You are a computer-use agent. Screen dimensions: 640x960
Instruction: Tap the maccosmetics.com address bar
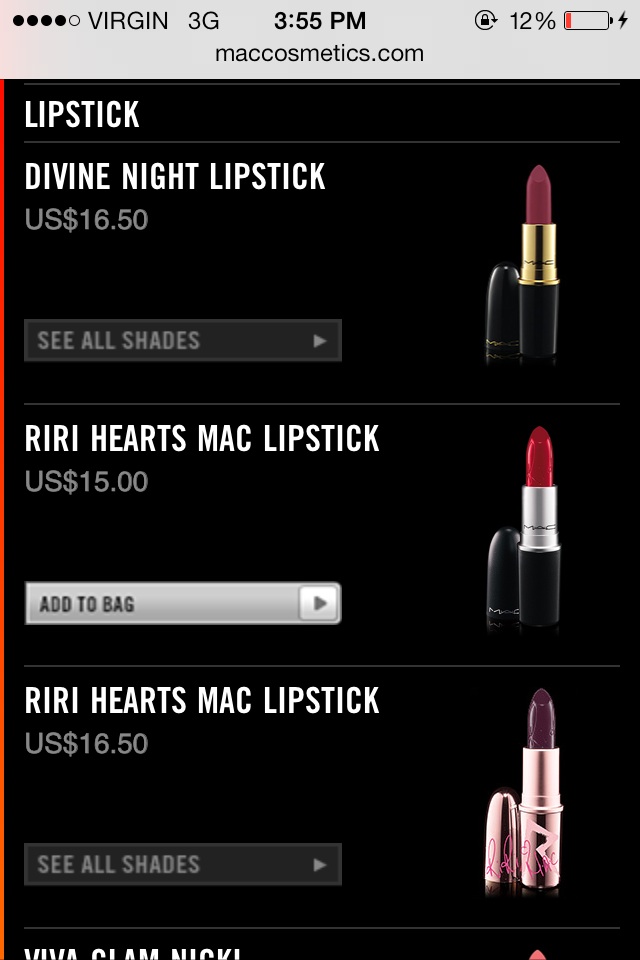[319, 53]
